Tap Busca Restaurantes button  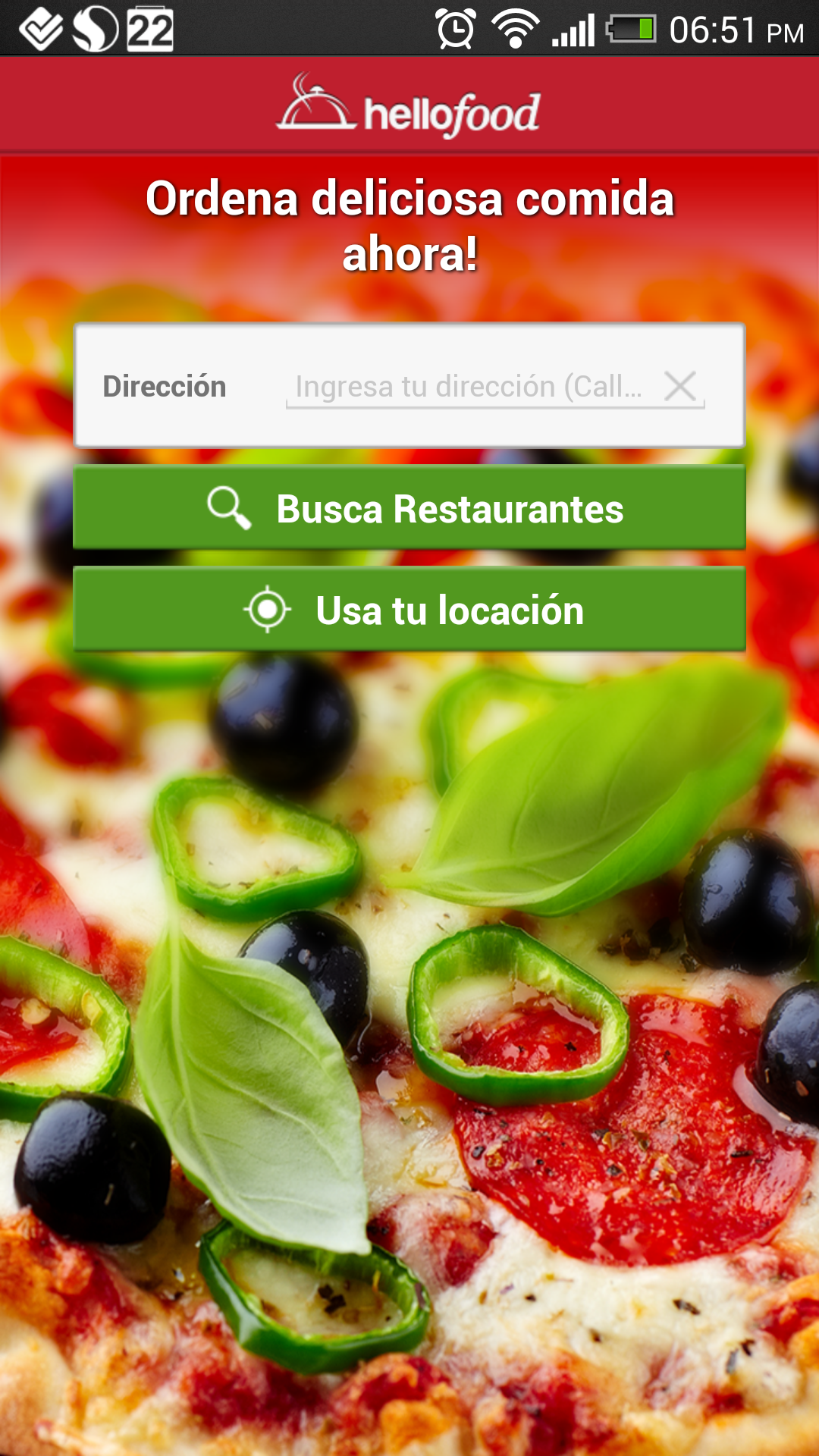point(409,507)
